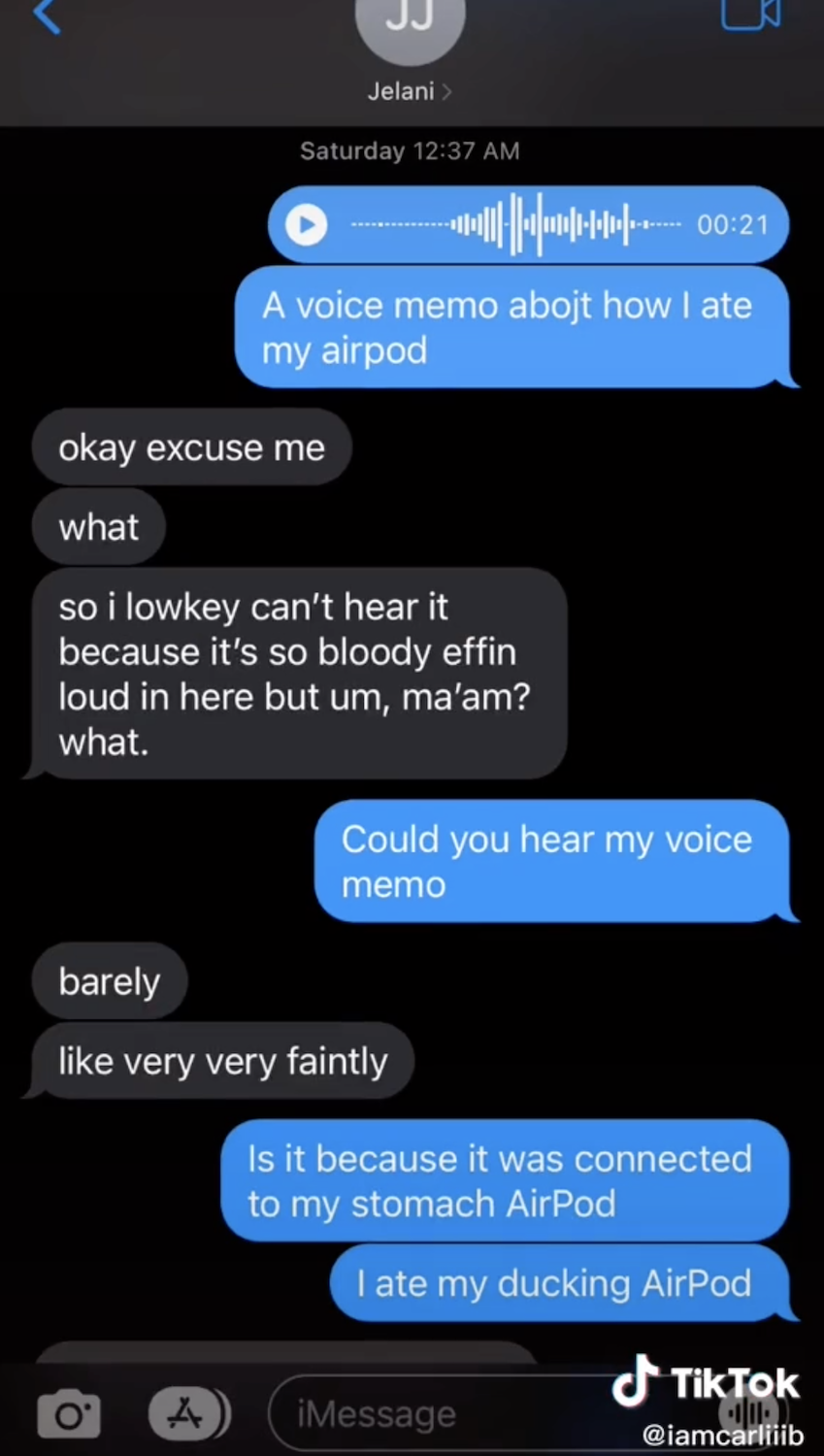
Task: Open the camera to send a photo
Action: click(x=69, y=1412)
